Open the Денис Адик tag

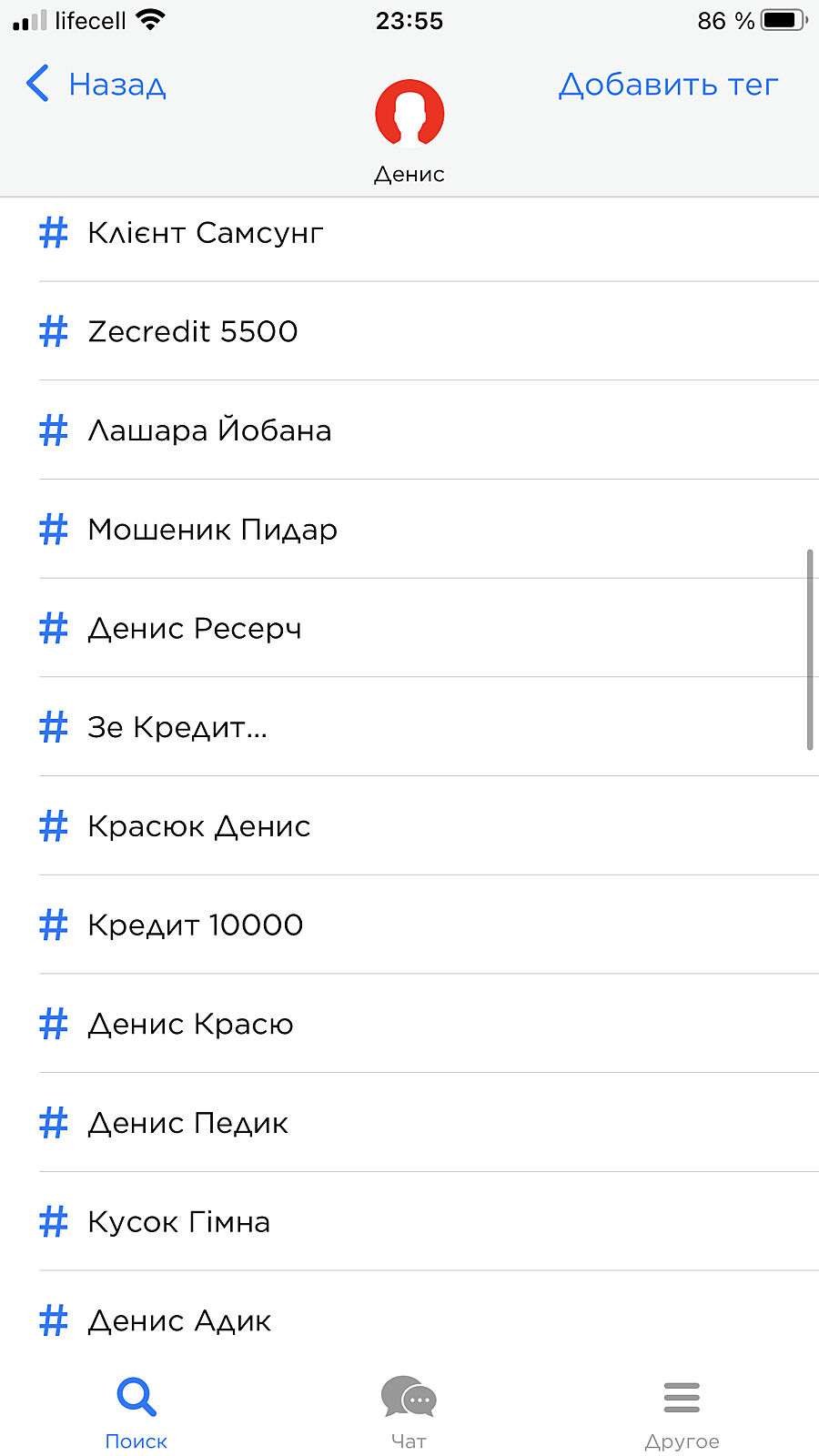tap(180, 1321)
